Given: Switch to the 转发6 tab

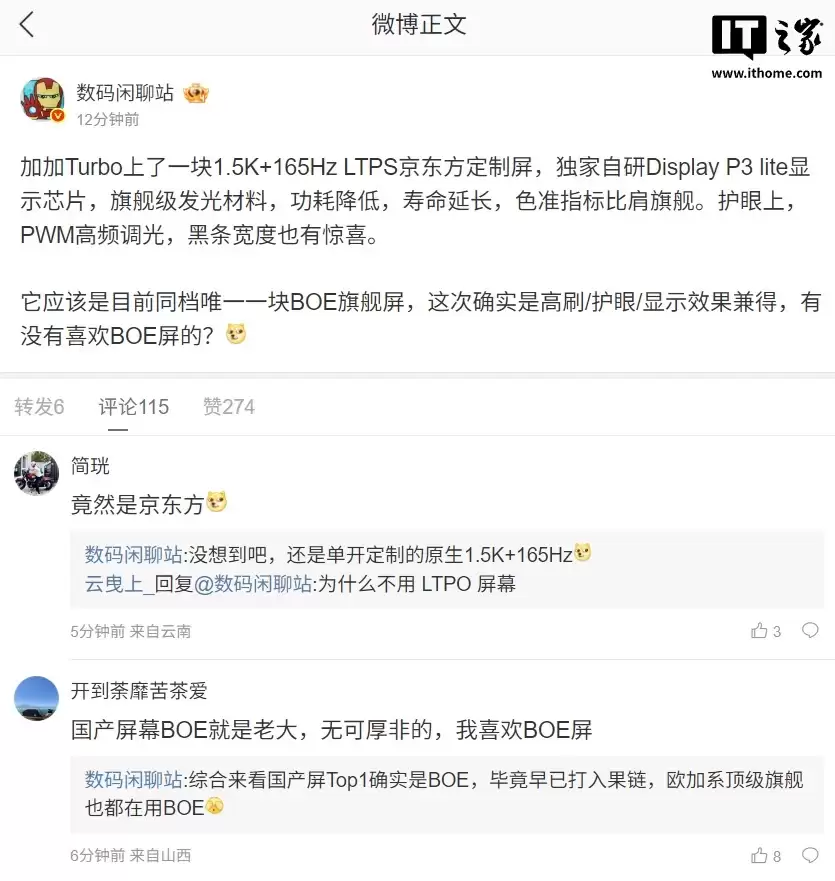Looking at the screenshot, I should [39, 407].
